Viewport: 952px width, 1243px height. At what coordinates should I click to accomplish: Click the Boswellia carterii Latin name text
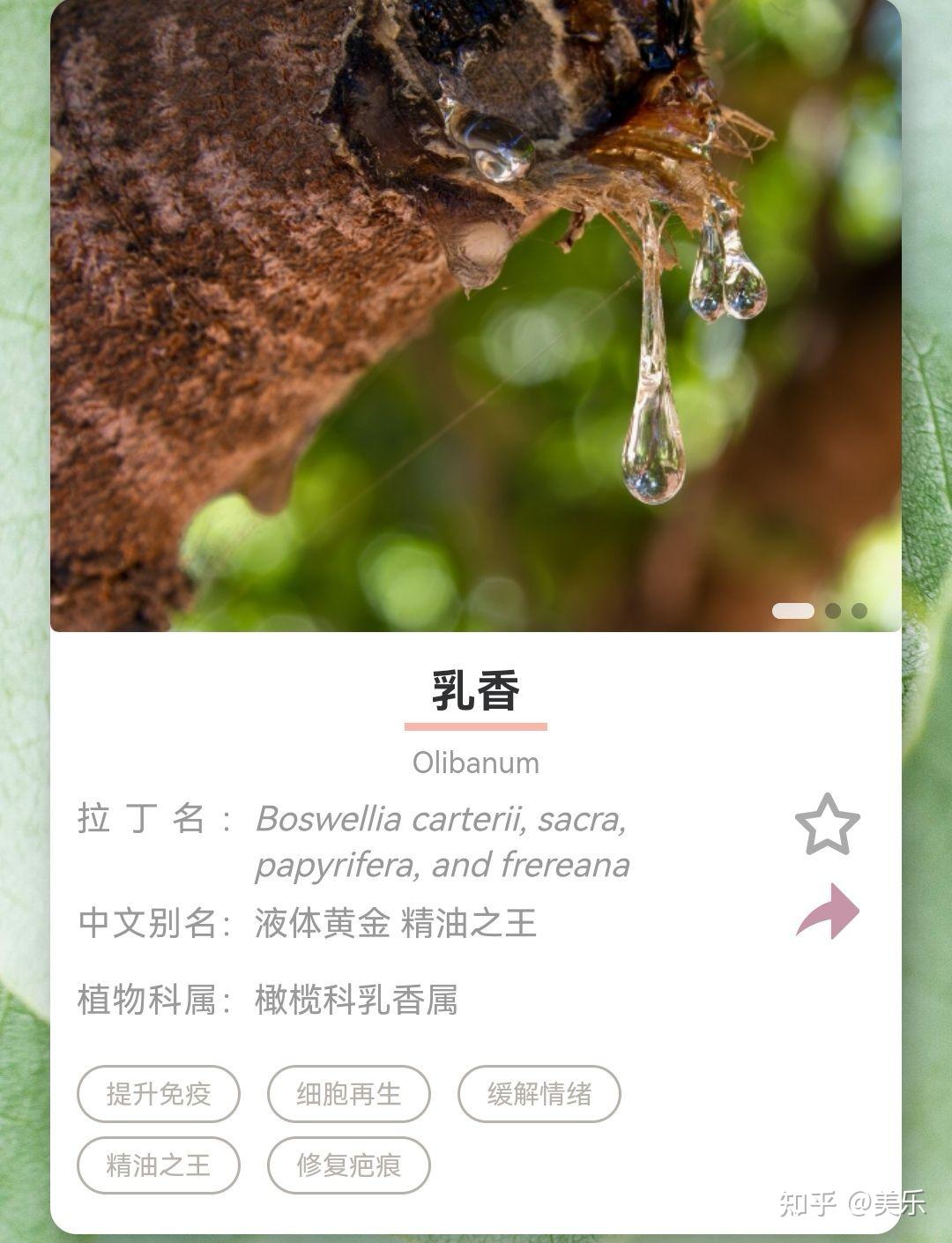point(441,820)
